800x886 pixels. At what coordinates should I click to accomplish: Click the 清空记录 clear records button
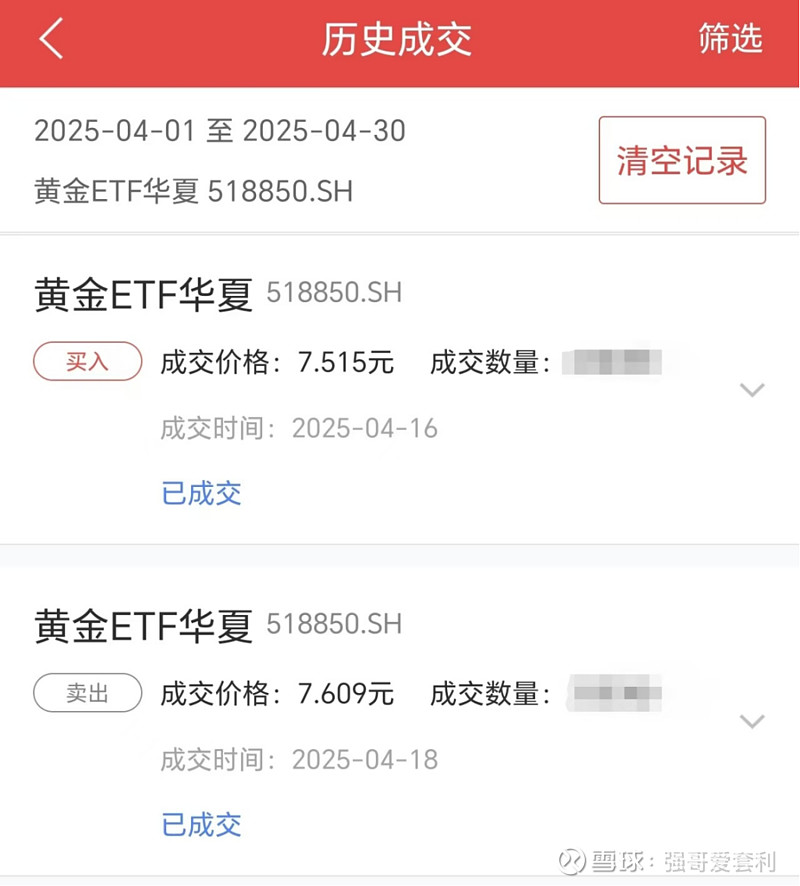pyautogui.click(x=681, y=161)
